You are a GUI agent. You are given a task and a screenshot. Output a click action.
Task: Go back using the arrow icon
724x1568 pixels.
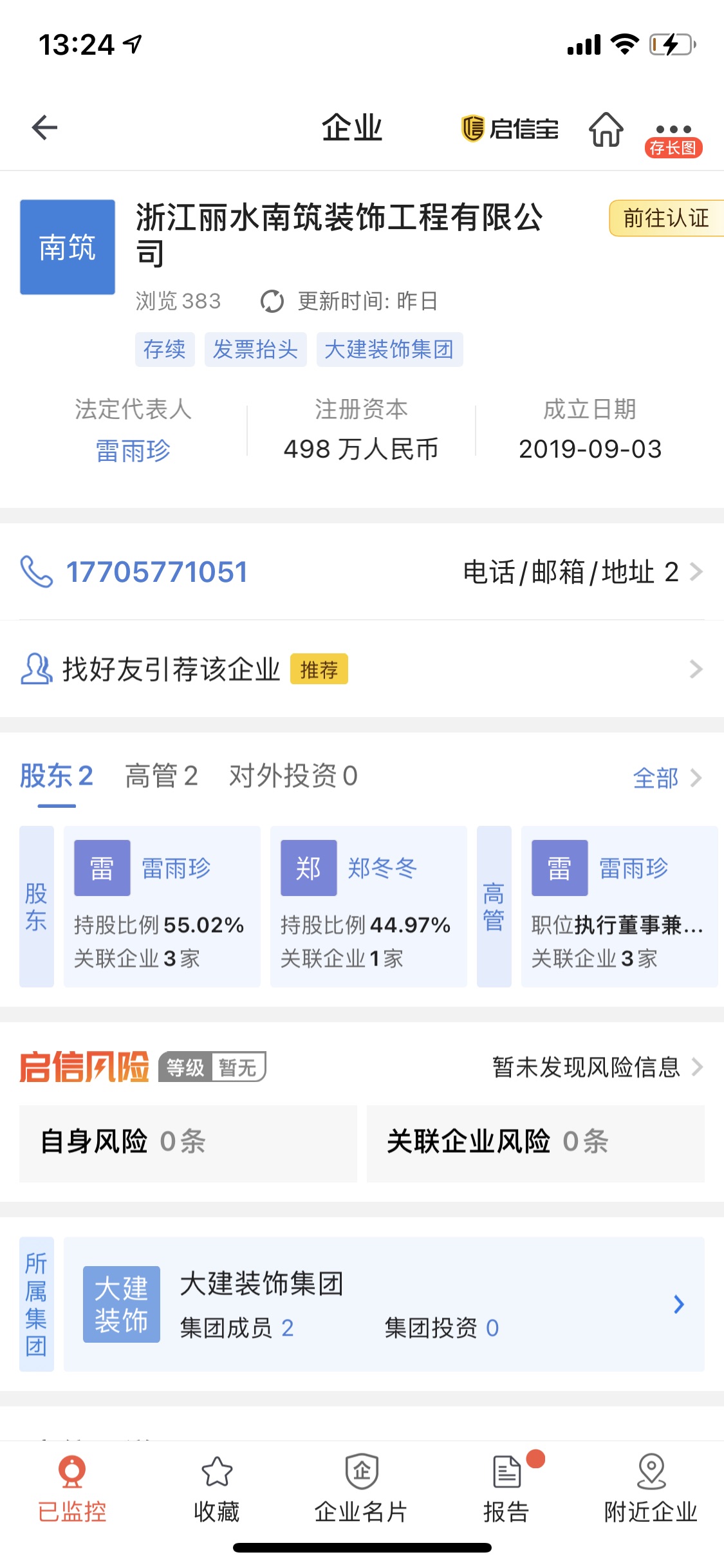pos(45,127)
